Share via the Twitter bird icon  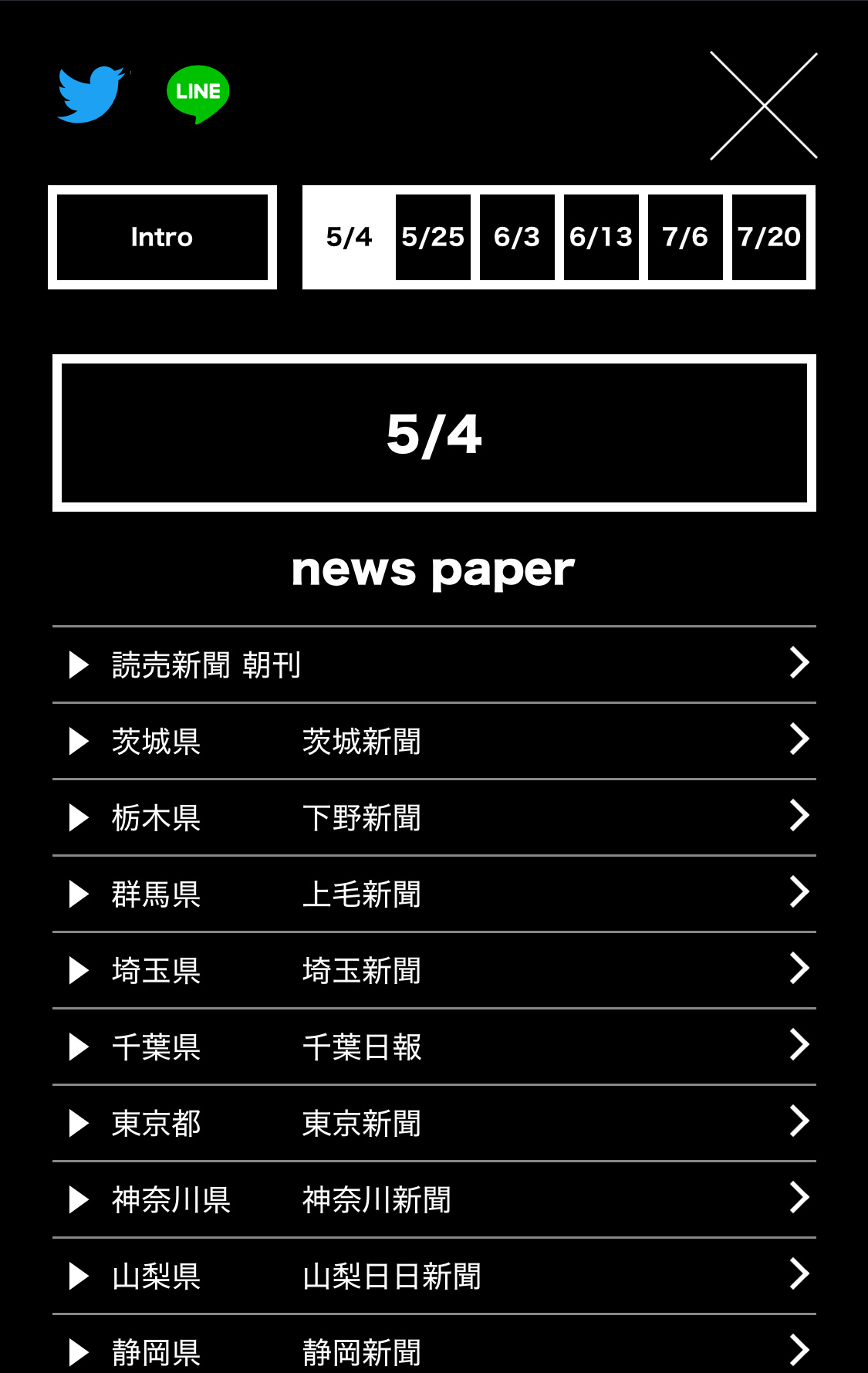click(91, 94)
